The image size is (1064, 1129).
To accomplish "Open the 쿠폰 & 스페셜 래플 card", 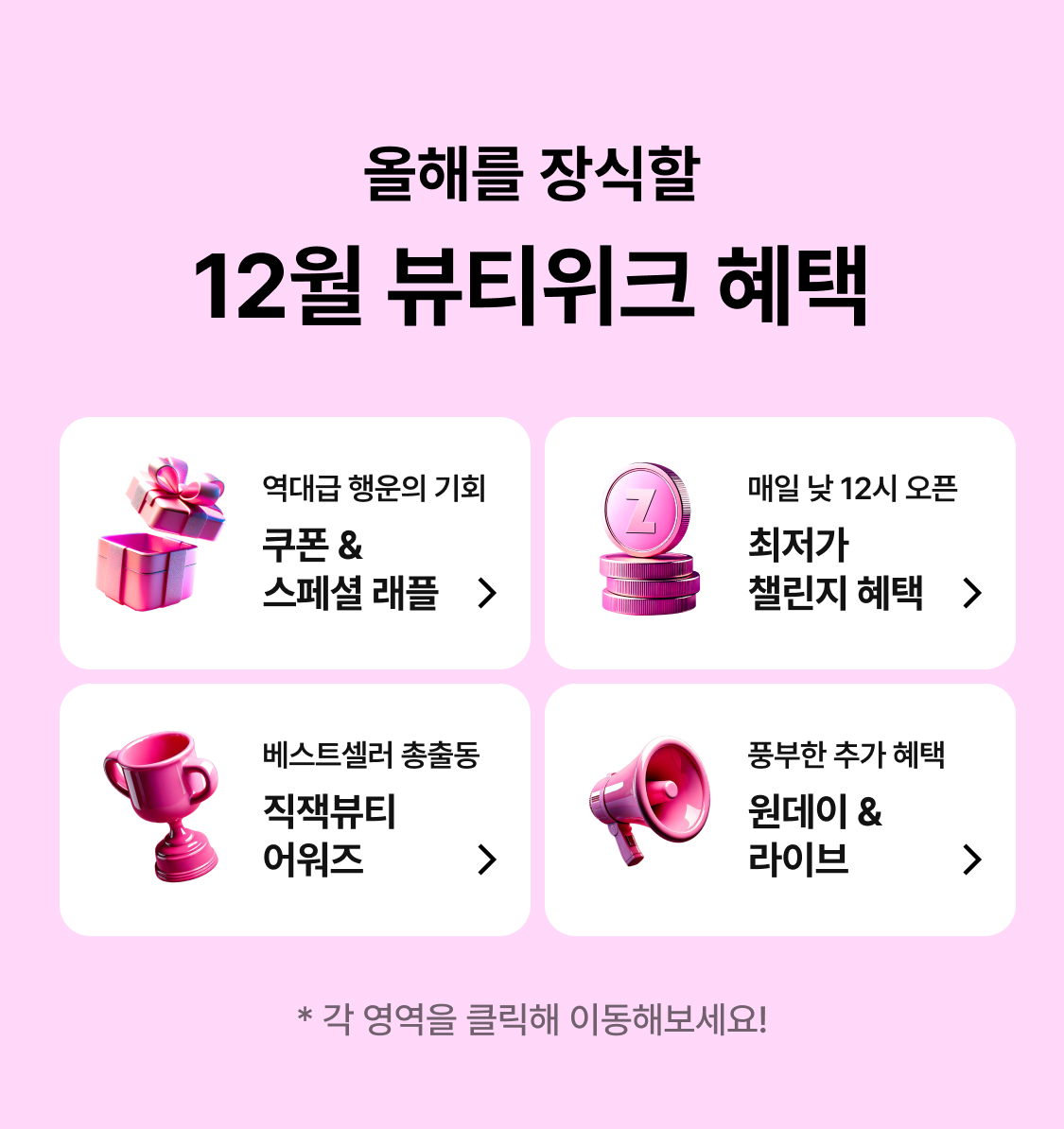I will pos(295,544).
